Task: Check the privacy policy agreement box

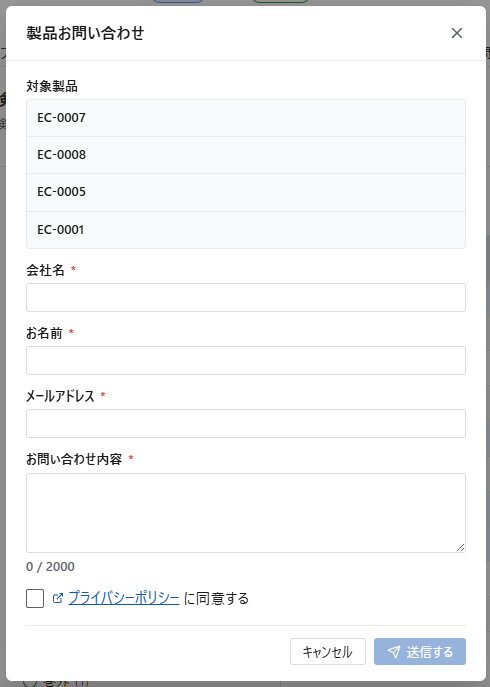Action: point(35,598)
